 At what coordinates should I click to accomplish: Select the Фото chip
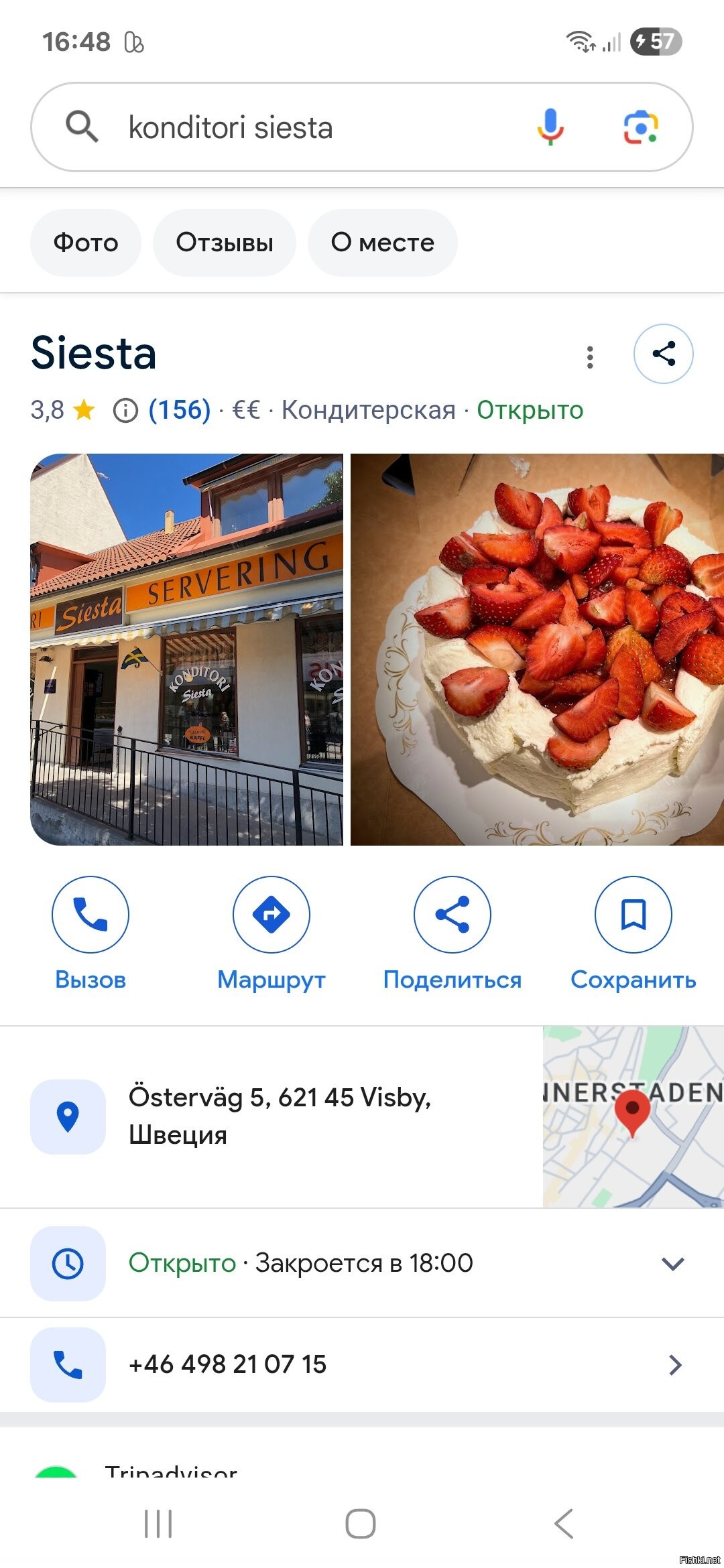[x=86, y=243]
